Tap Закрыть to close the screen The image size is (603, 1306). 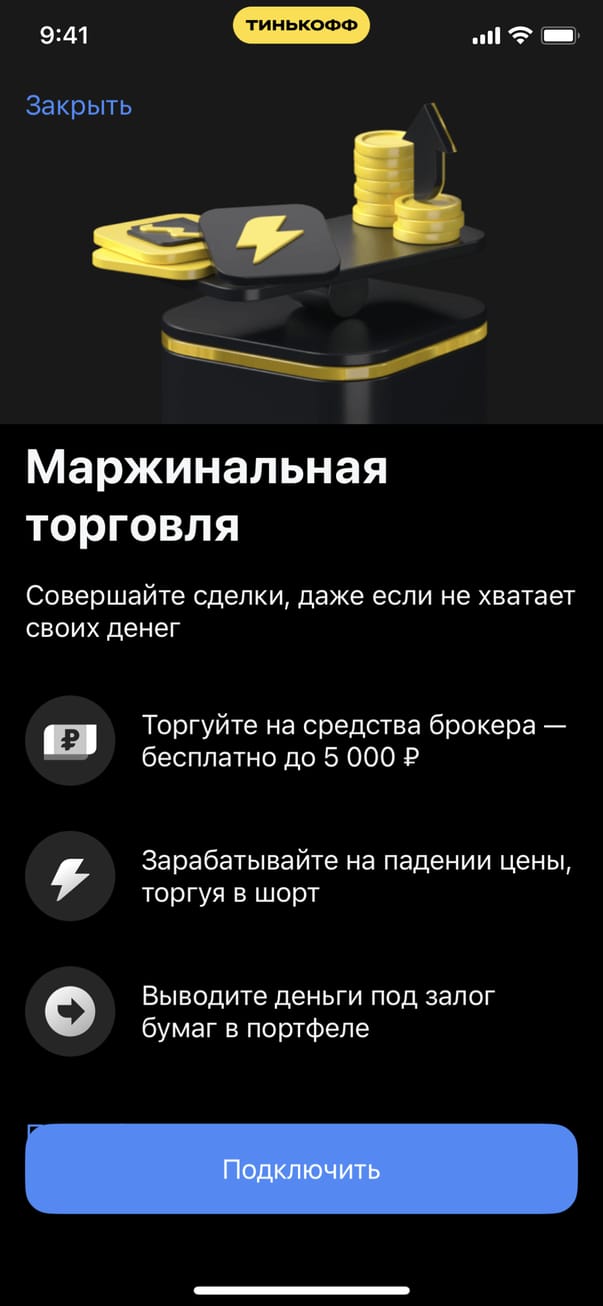79,106
